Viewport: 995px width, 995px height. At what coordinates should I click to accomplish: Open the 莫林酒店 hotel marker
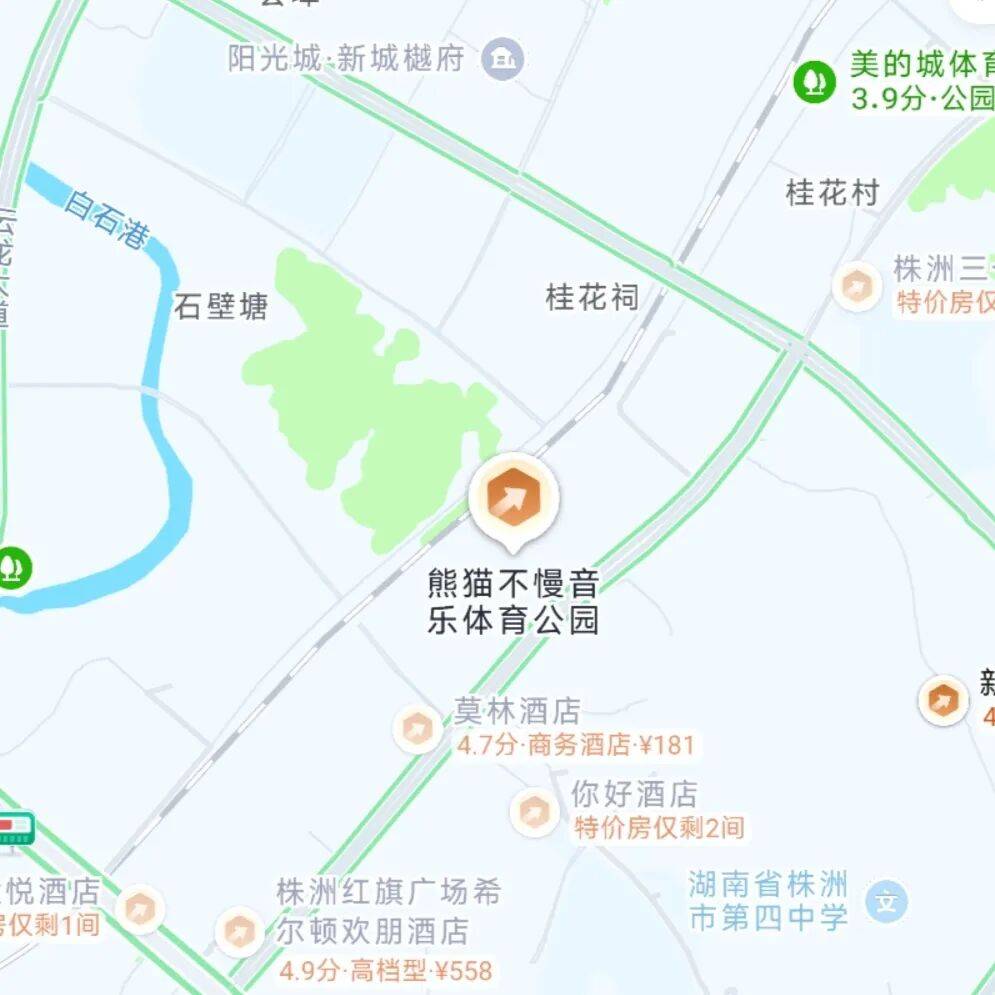(x=417, y=728)
